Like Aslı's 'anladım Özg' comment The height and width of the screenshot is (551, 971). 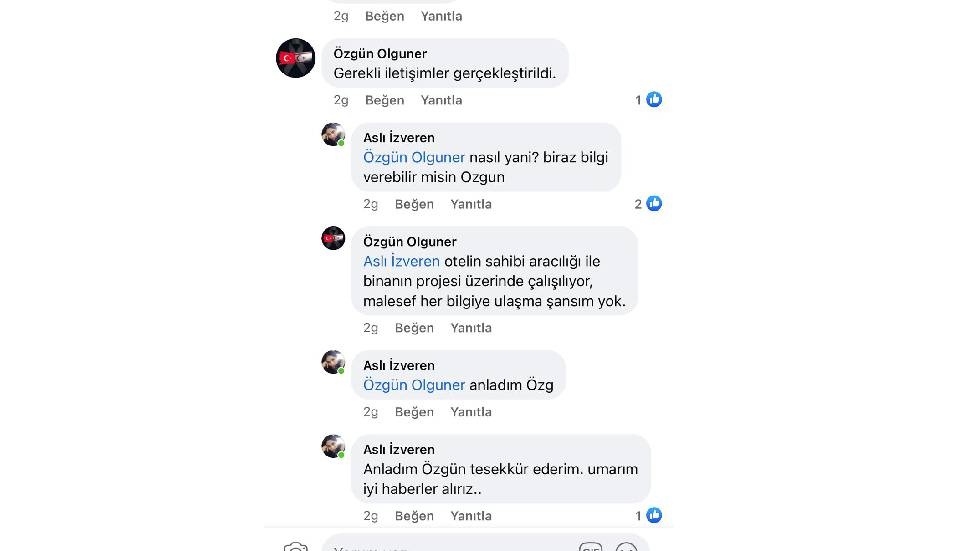414,412
